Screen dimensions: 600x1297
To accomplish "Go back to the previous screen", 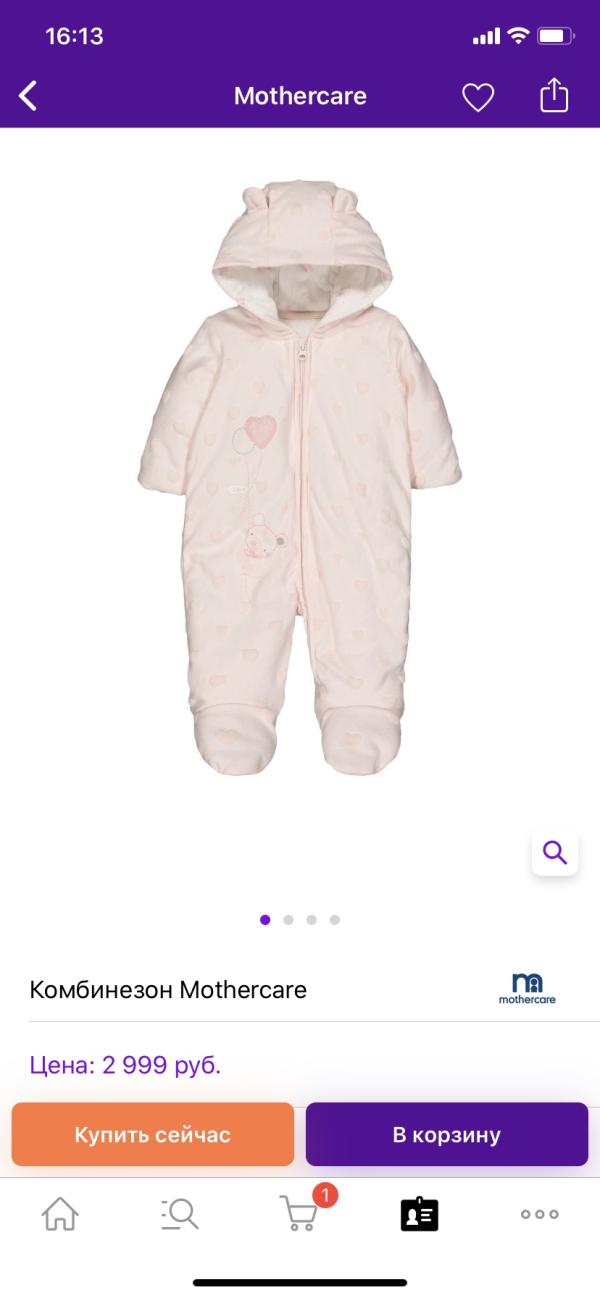I will tap(28, 96).
